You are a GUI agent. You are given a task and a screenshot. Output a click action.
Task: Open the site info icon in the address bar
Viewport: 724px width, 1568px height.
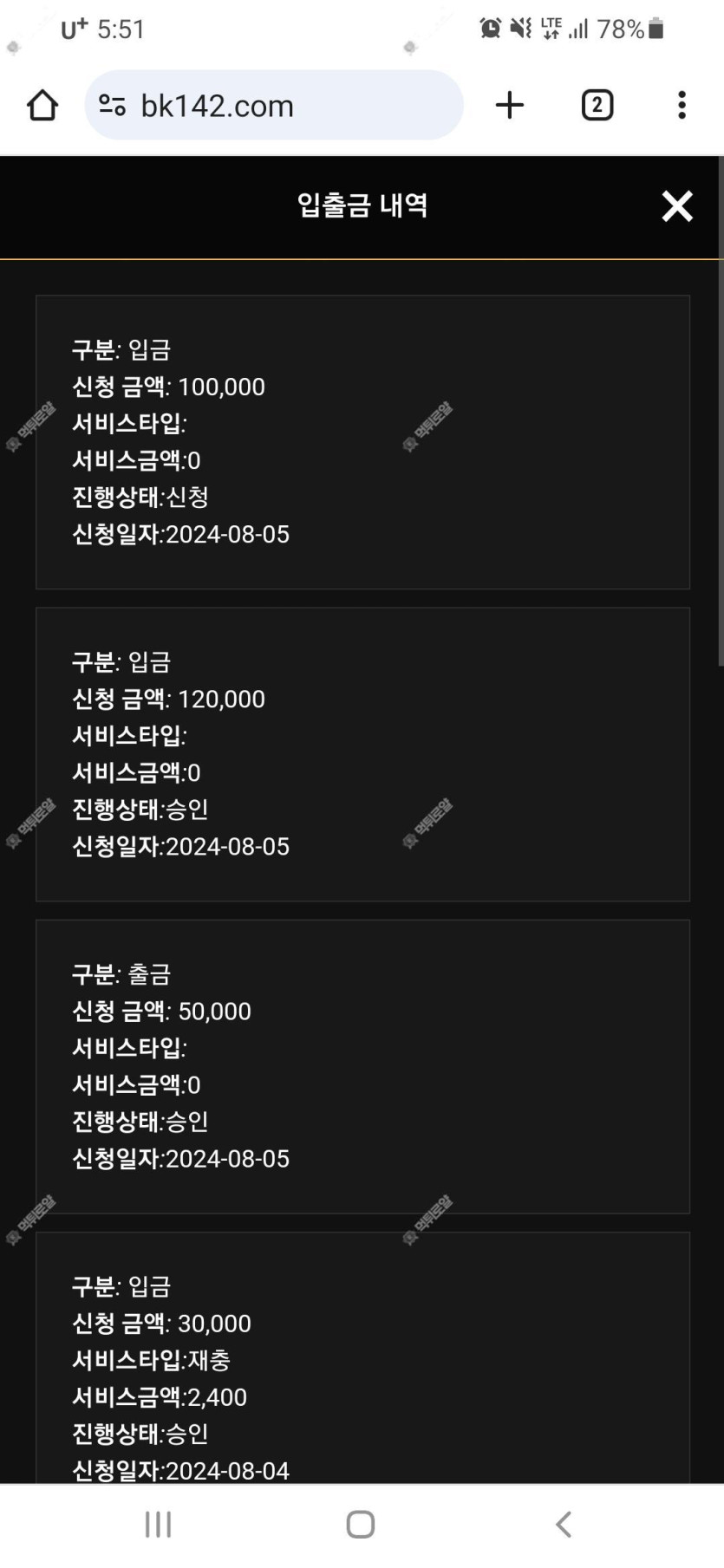[x=112, y=105]
